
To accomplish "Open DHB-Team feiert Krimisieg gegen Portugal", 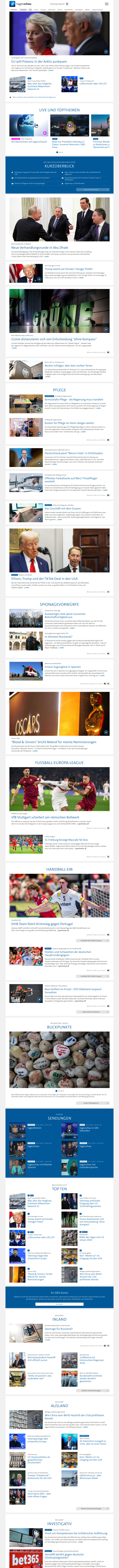I will coord(42,923).
